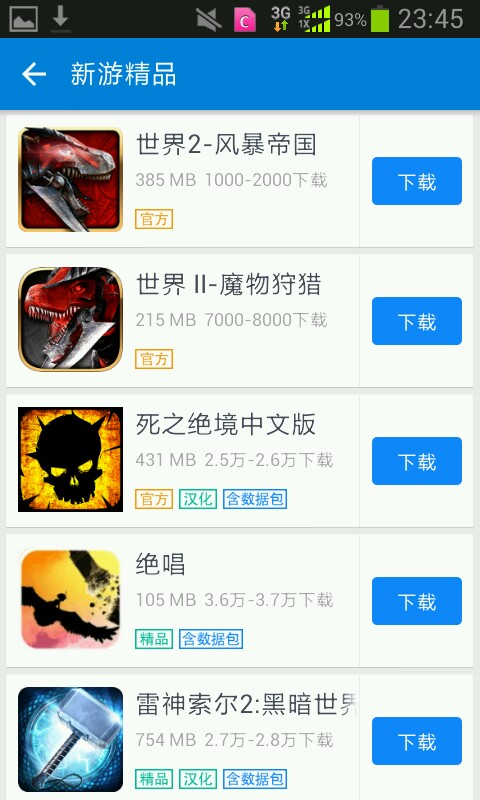Open 雷神索尔2:黑暗世界 game page
The image size is (480, 800).
[x=183, y=738]
